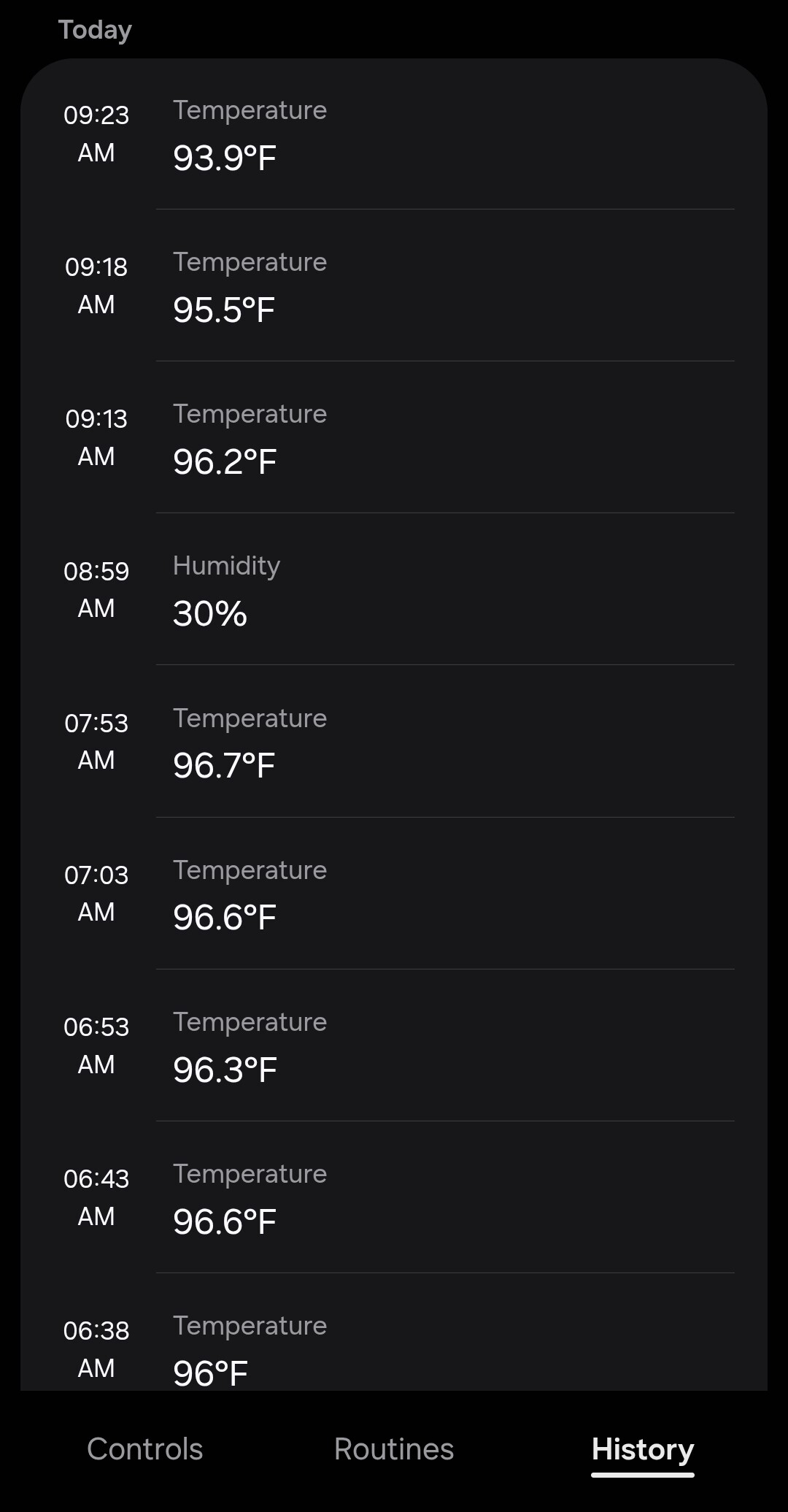Image resolution: width=788 pixels, height=1512 pixels.
Task: Click the Humidity label
Action: click(226, 566)
